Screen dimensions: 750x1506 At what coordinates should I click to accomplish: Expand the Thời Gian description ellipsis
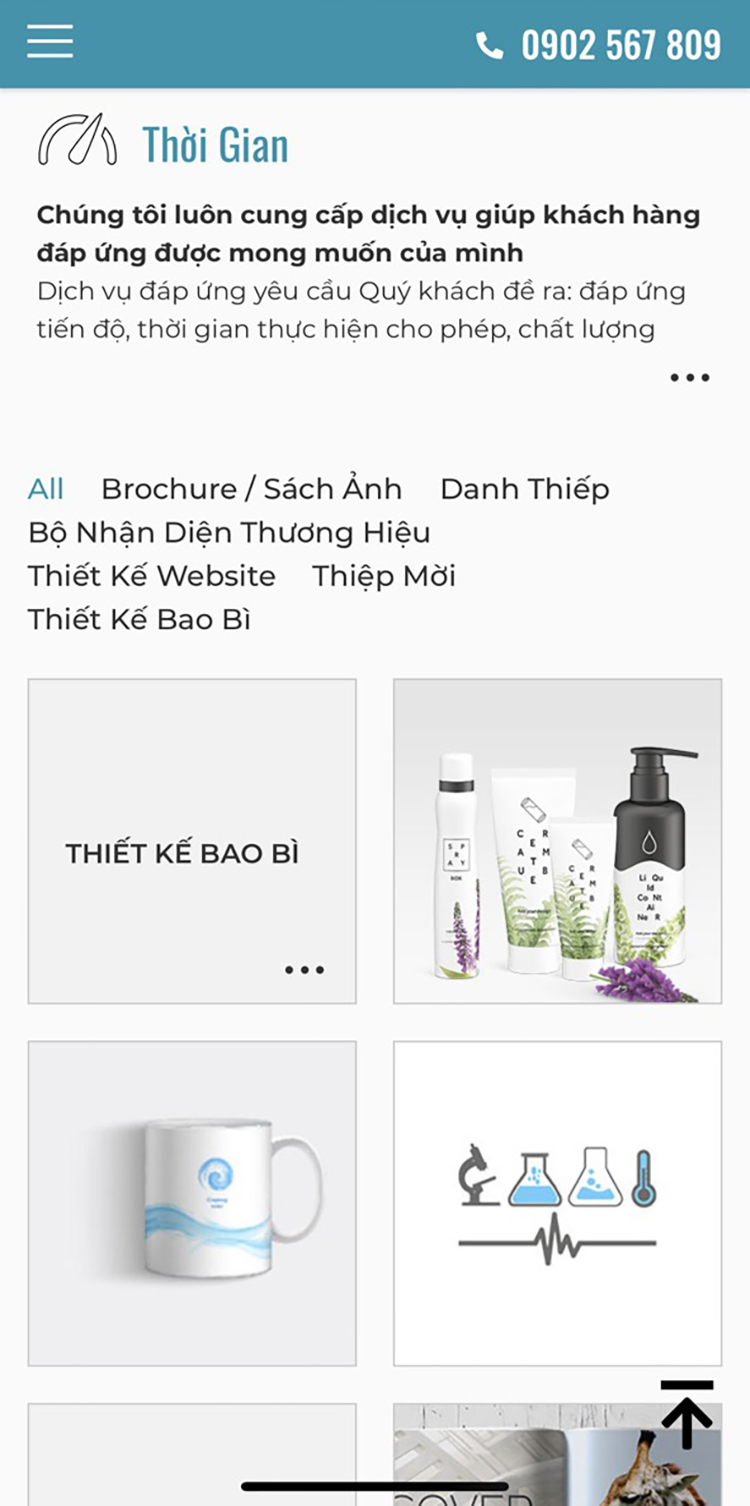tap(689, 378)
